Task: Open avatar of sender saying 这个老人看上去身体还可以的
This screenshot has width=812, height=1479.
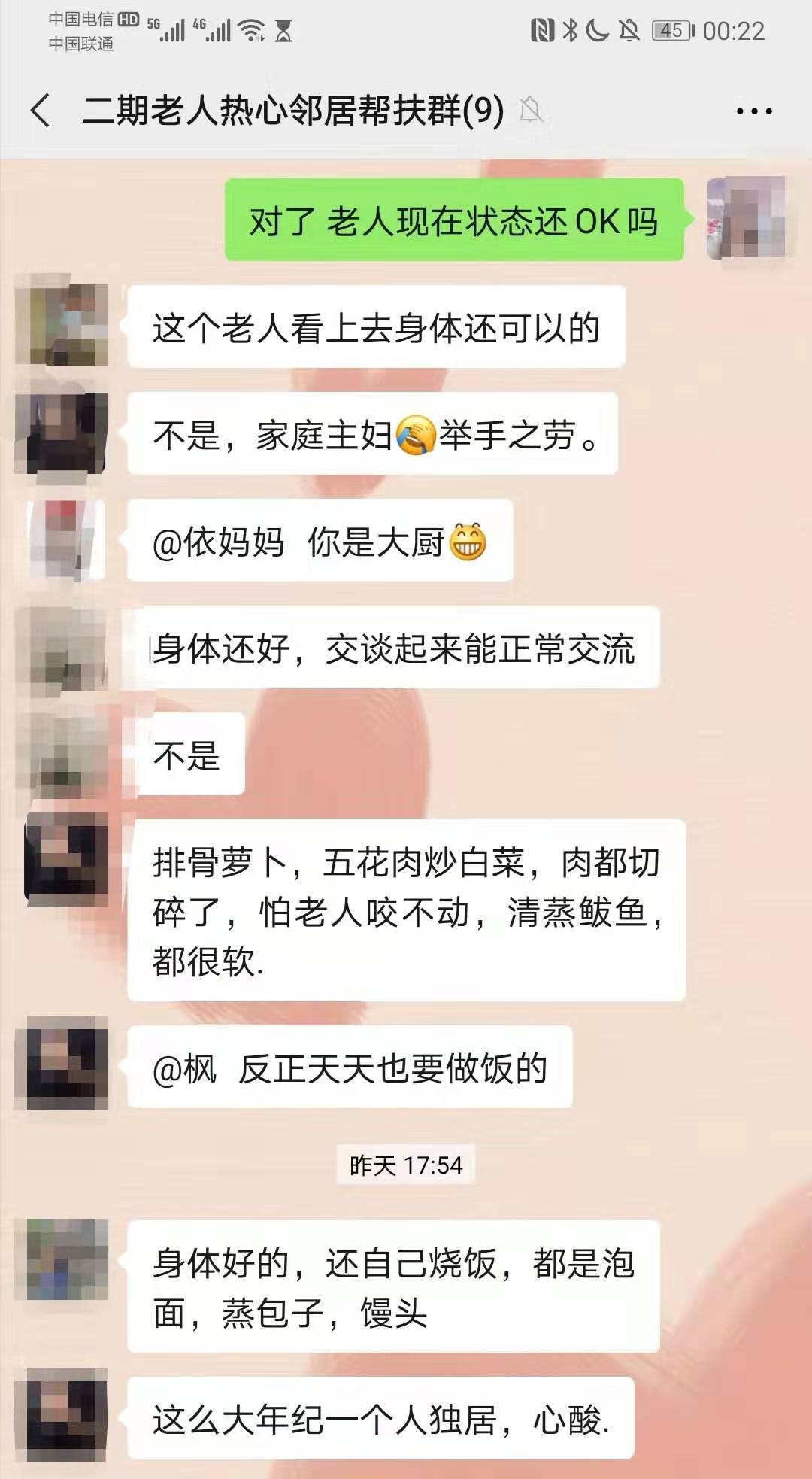Action: pos(66,325)
